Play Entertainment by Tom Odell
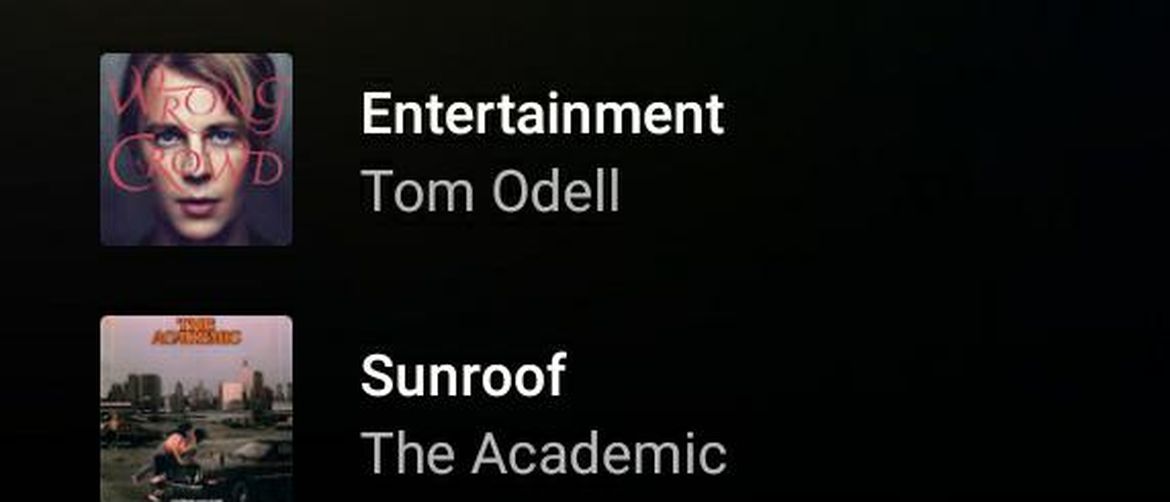 pyautogui.click(x=541, y=150)
